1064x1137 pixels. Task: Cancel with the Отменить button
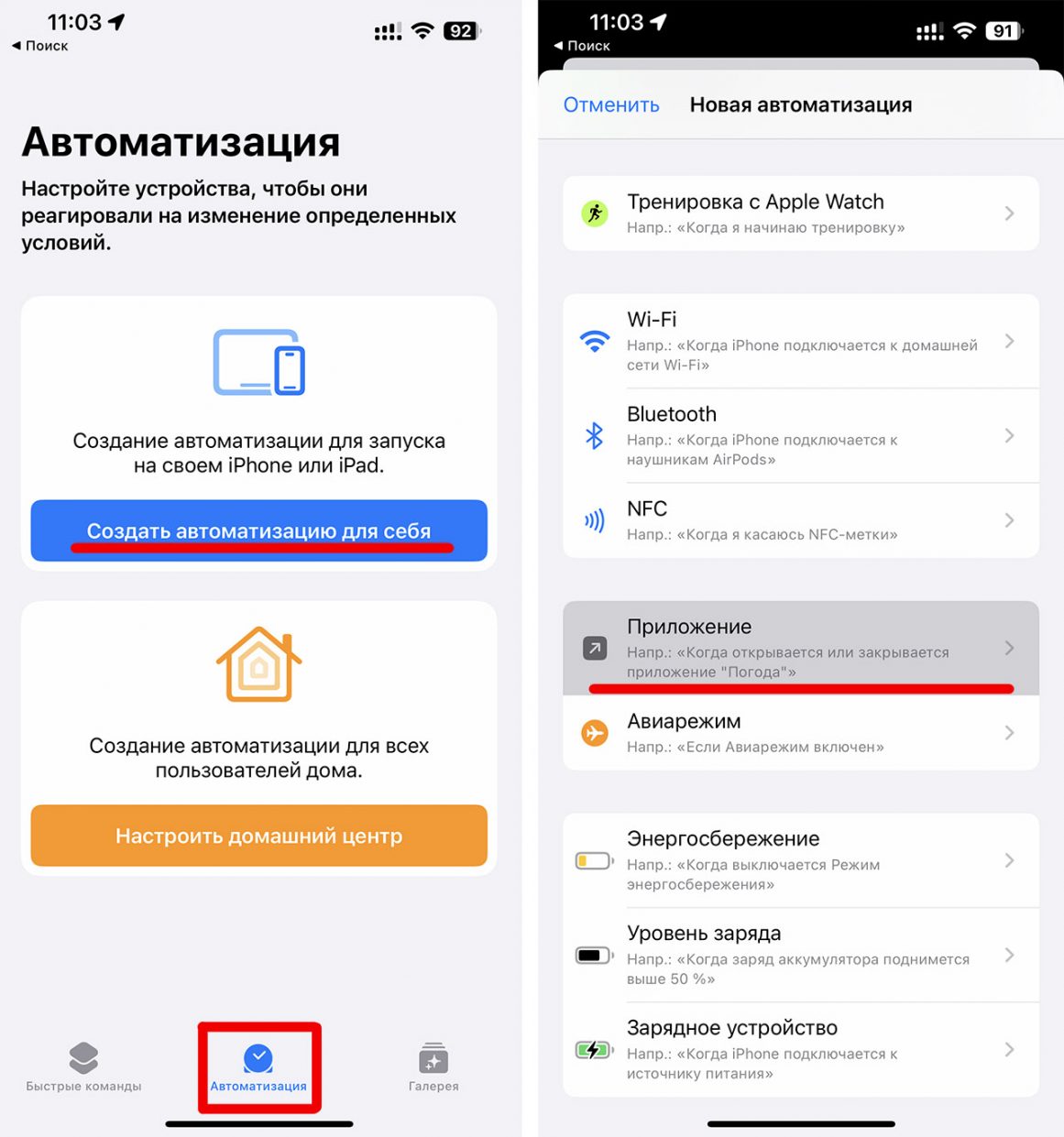coord(611,104)
